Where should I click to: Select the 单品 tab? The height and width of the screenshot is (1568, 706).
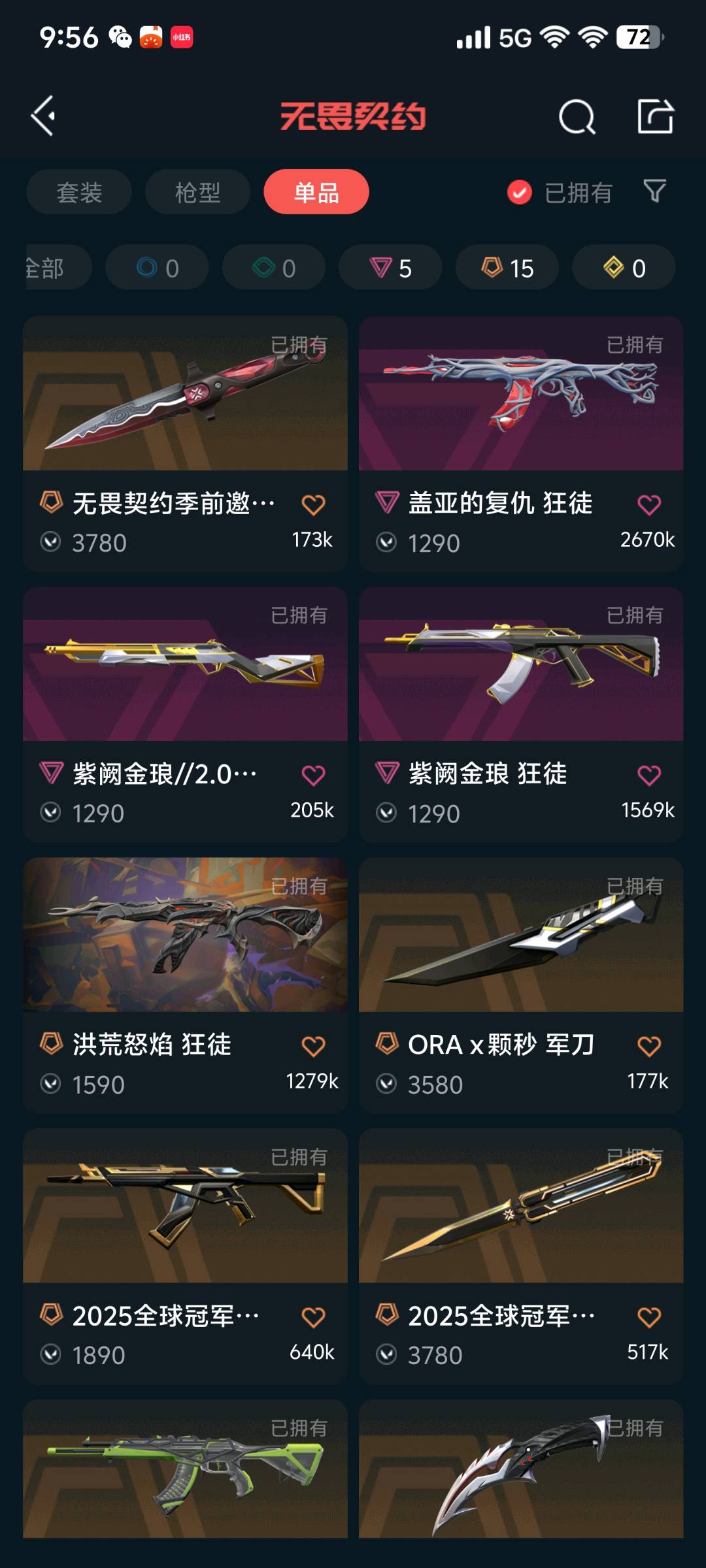point(316,192)
